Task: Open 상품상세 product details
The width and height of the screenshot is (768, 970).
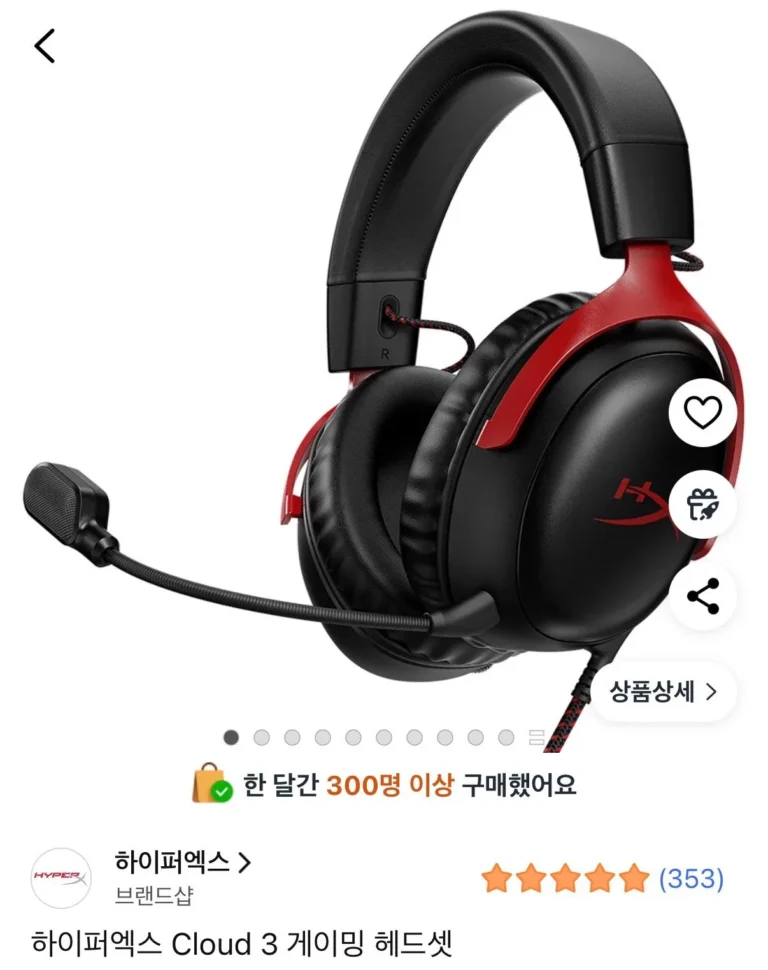Action: coord(665,691)
